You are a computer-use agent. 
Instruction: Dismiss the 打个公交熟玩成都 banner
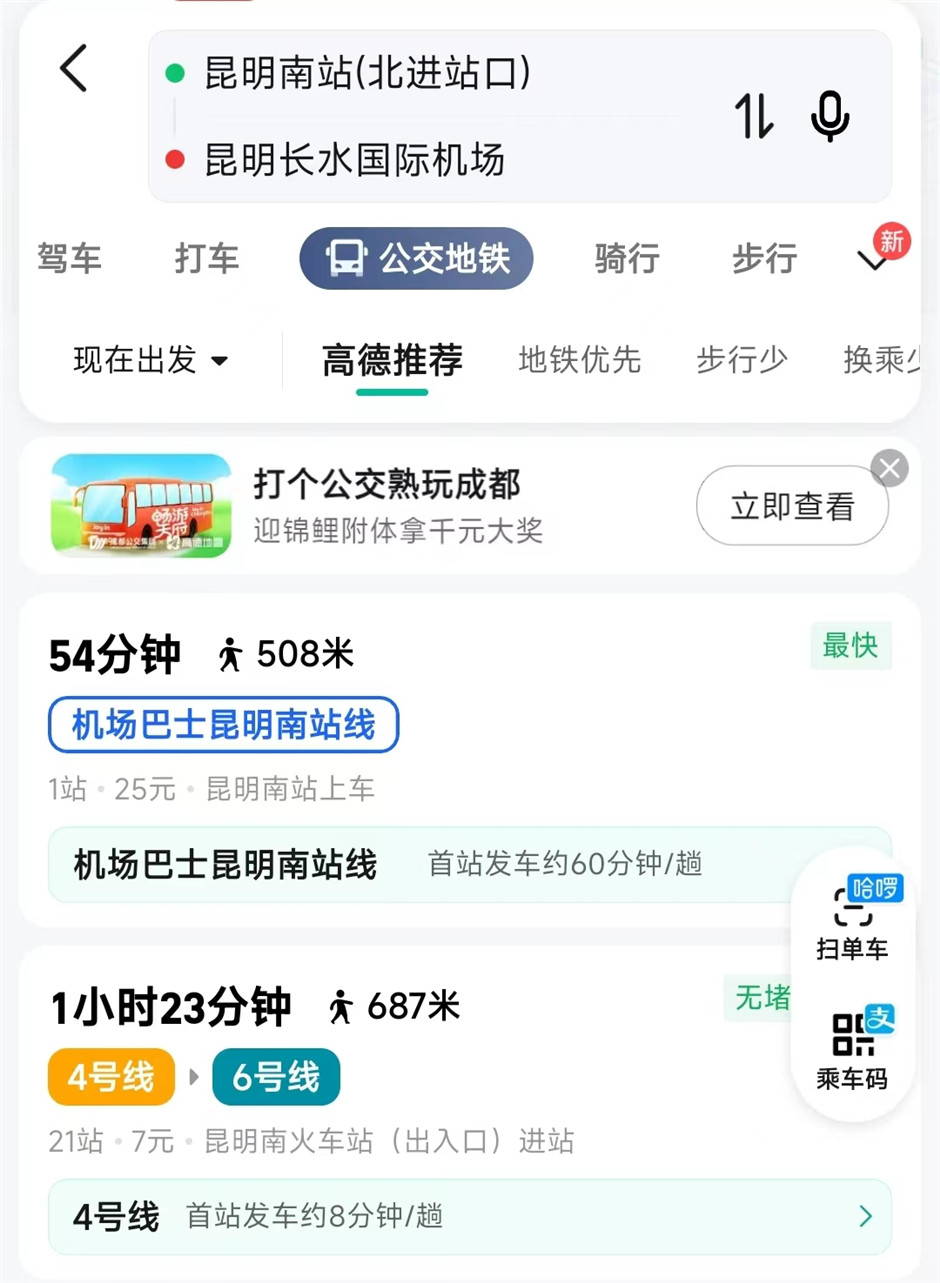[889, 468]
